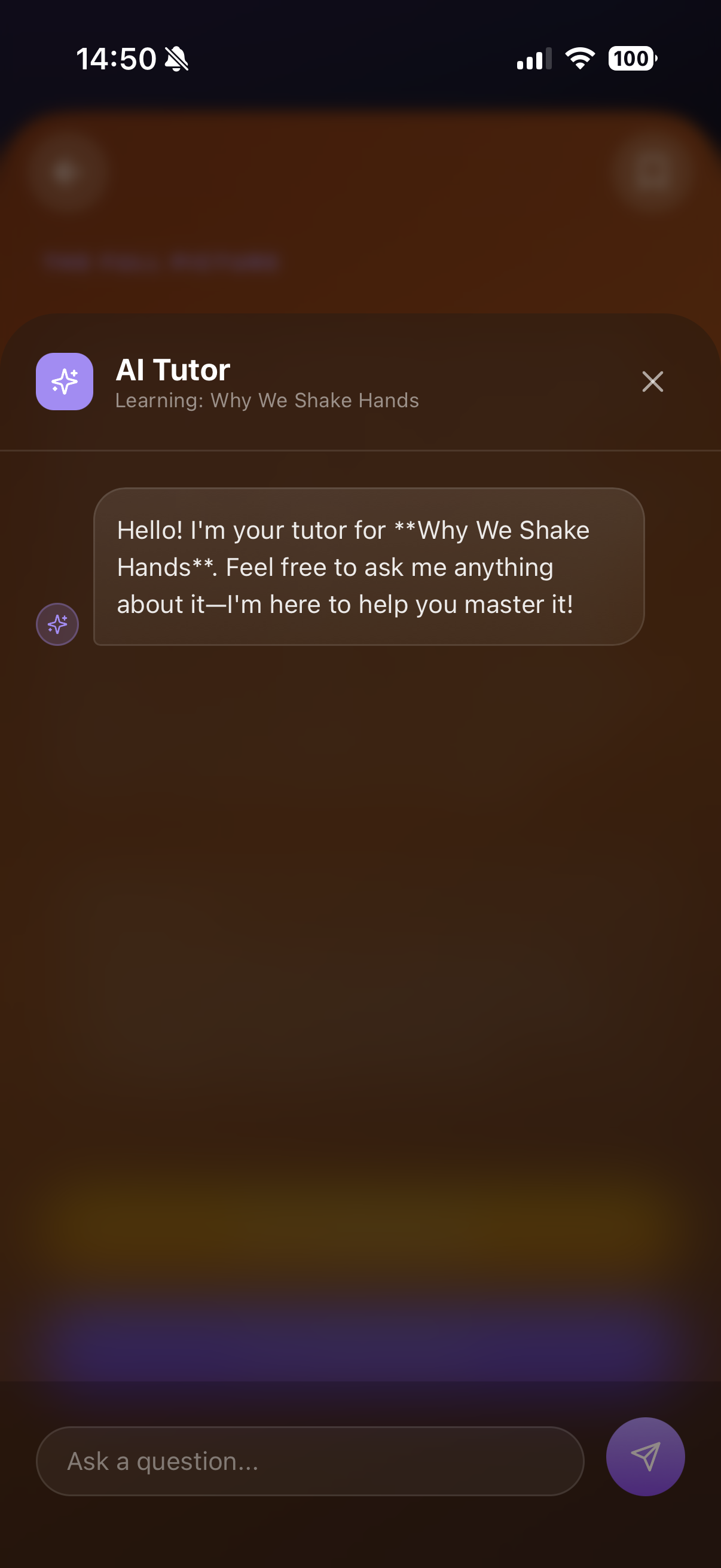Close the AI Tutor panel
This screenshot has height=1568, width=721.
[652, 382]
